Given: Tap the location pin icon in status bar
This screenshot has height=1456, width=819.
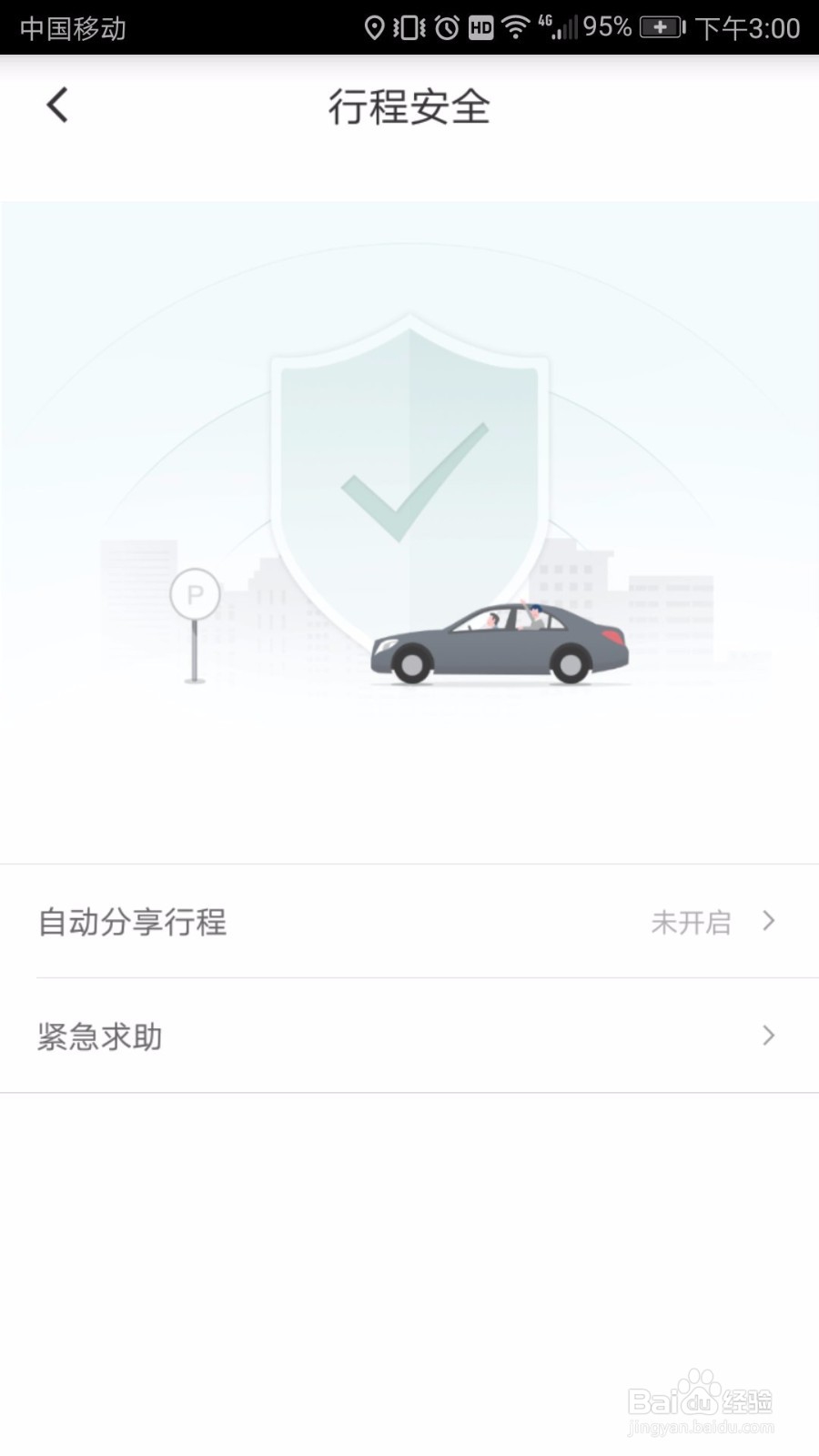Looking at the screenshot, I should [x=373, y=26].
